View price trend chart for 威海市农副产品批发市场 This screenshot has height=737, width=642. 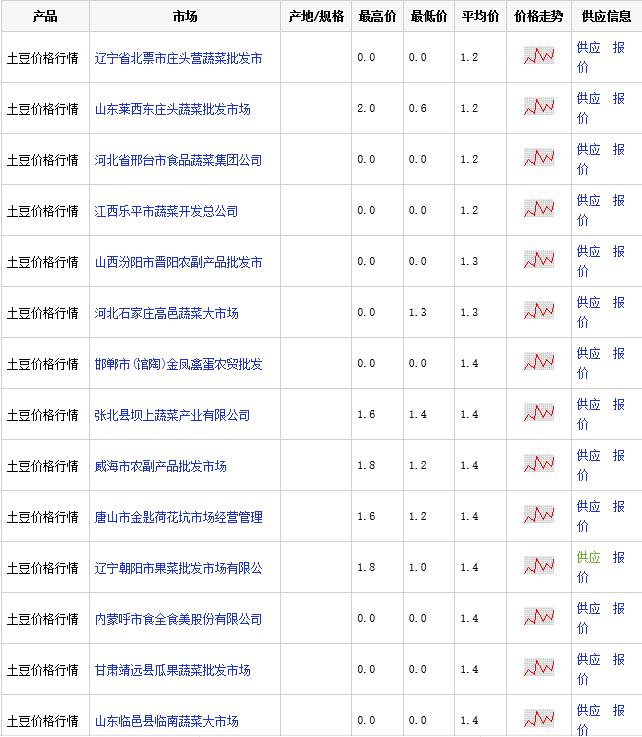click(539, 464)
